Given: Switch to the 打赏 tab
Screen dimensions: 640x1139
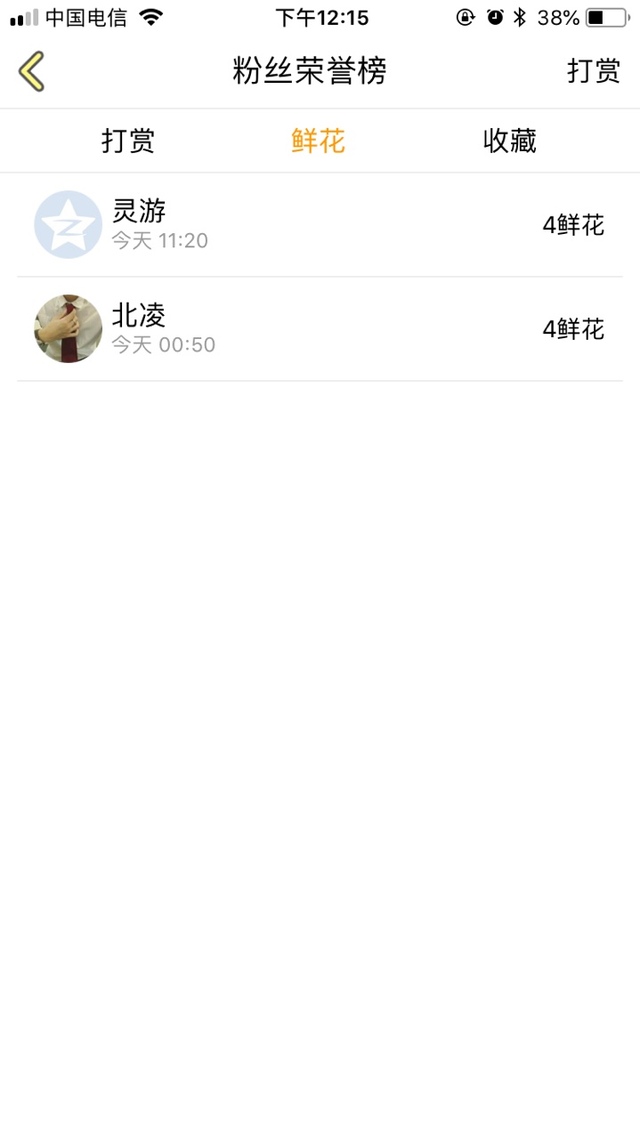Looking at the screenshot, I should coord(128,141).
